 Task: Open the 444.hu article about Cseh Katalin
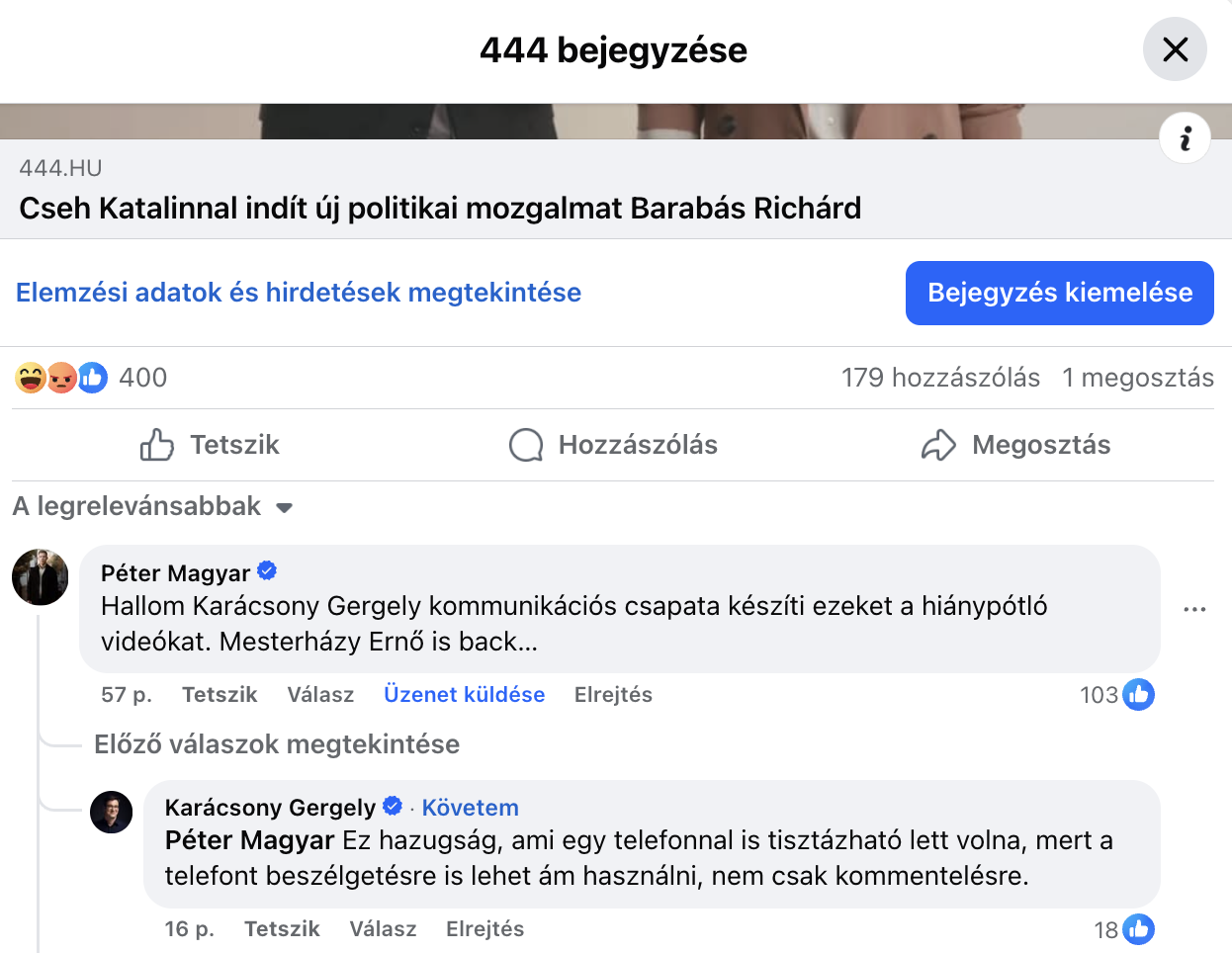440,209
